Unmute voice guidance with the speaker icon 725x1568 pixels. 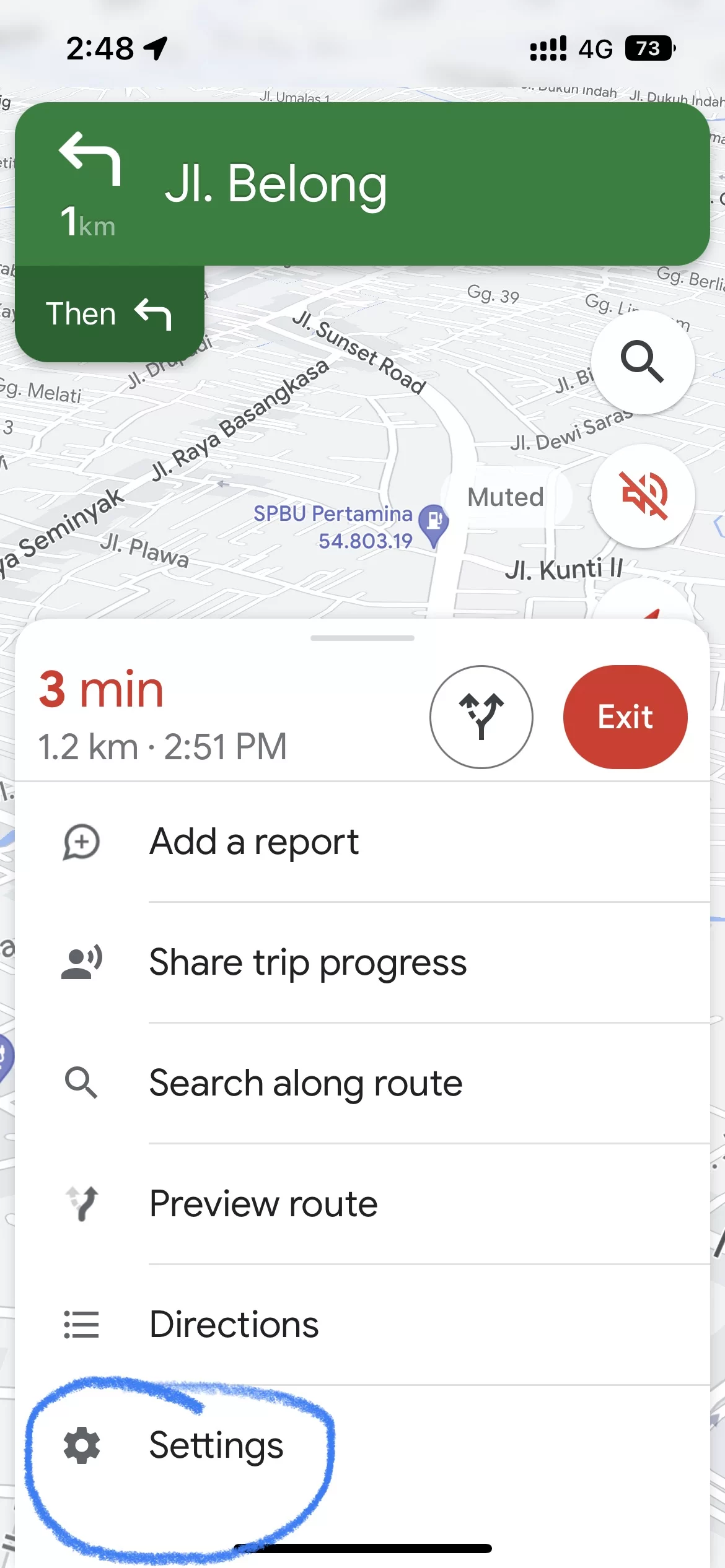point(643,495)
